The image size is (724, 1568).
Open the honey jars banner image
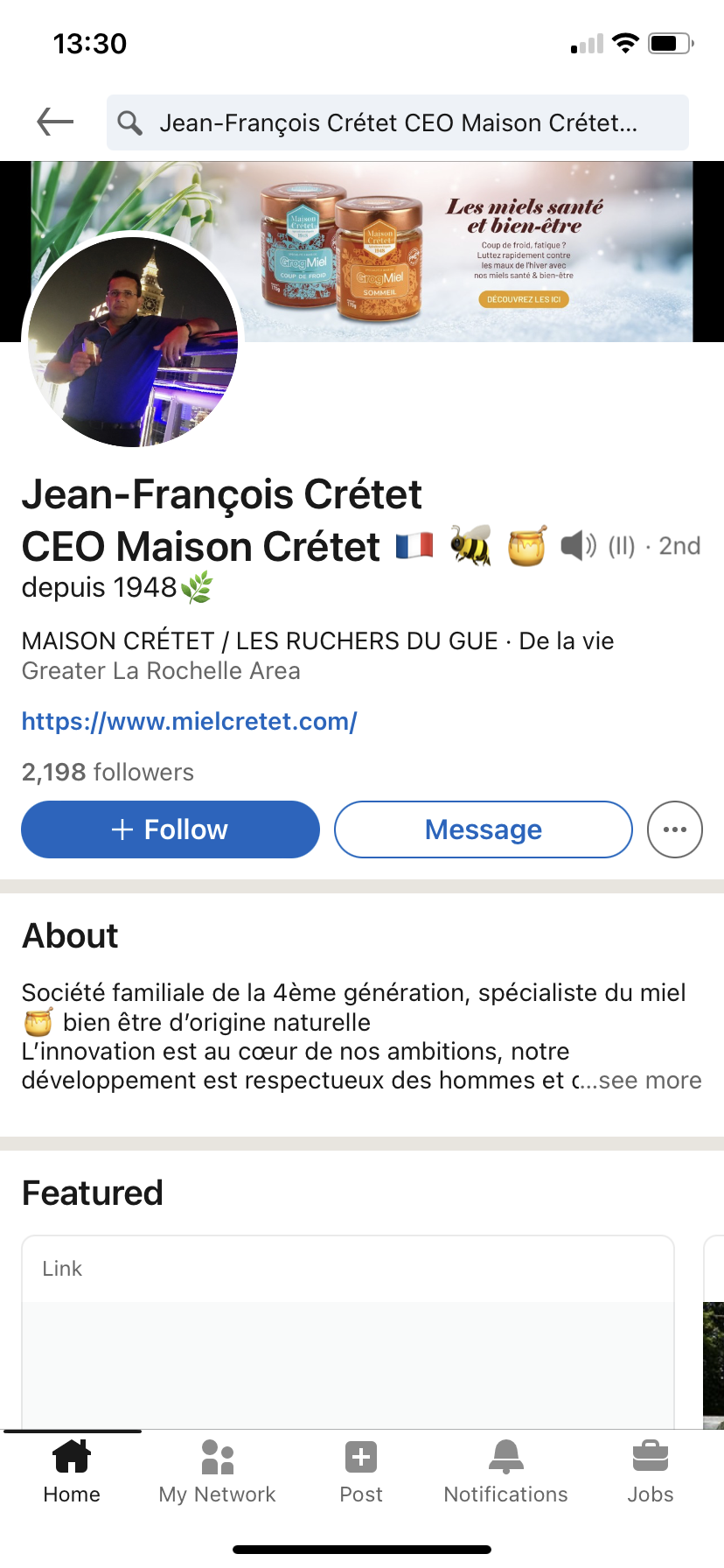(472, 251)
